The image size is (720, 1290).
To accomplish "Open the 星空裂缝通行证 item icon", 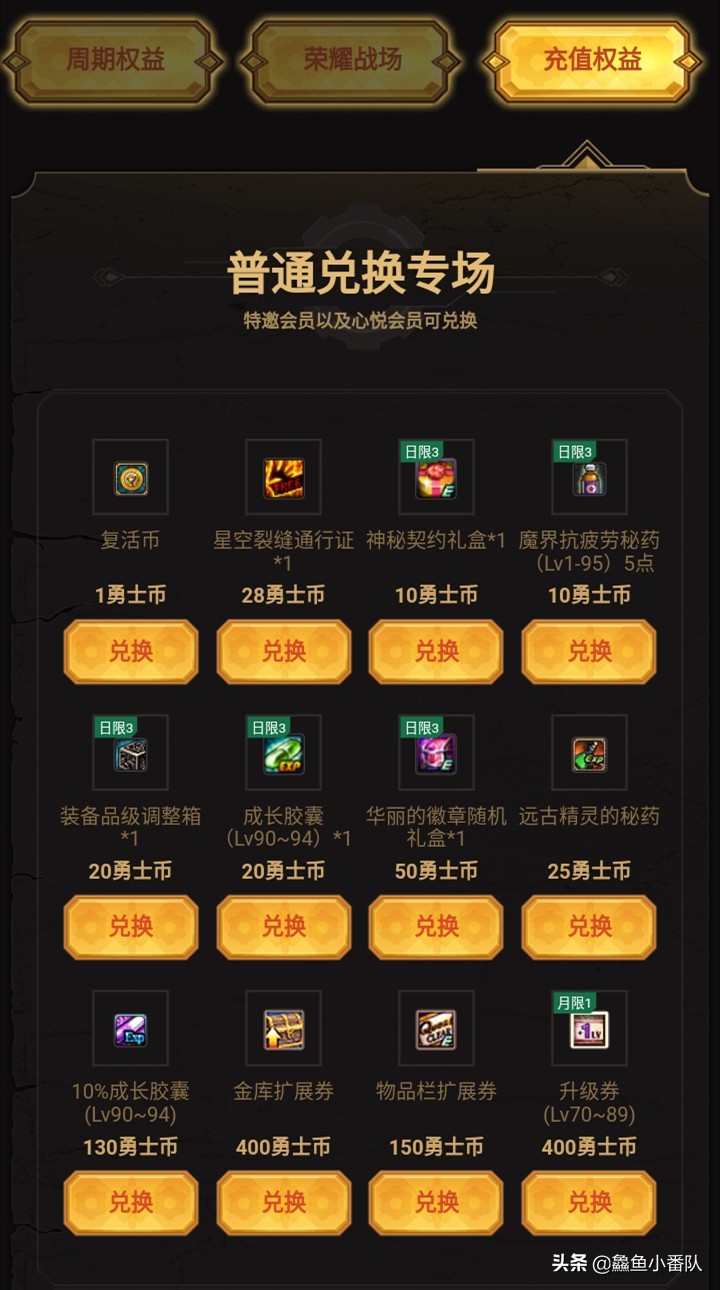I will pyautogui.click(x=283, y=478).
